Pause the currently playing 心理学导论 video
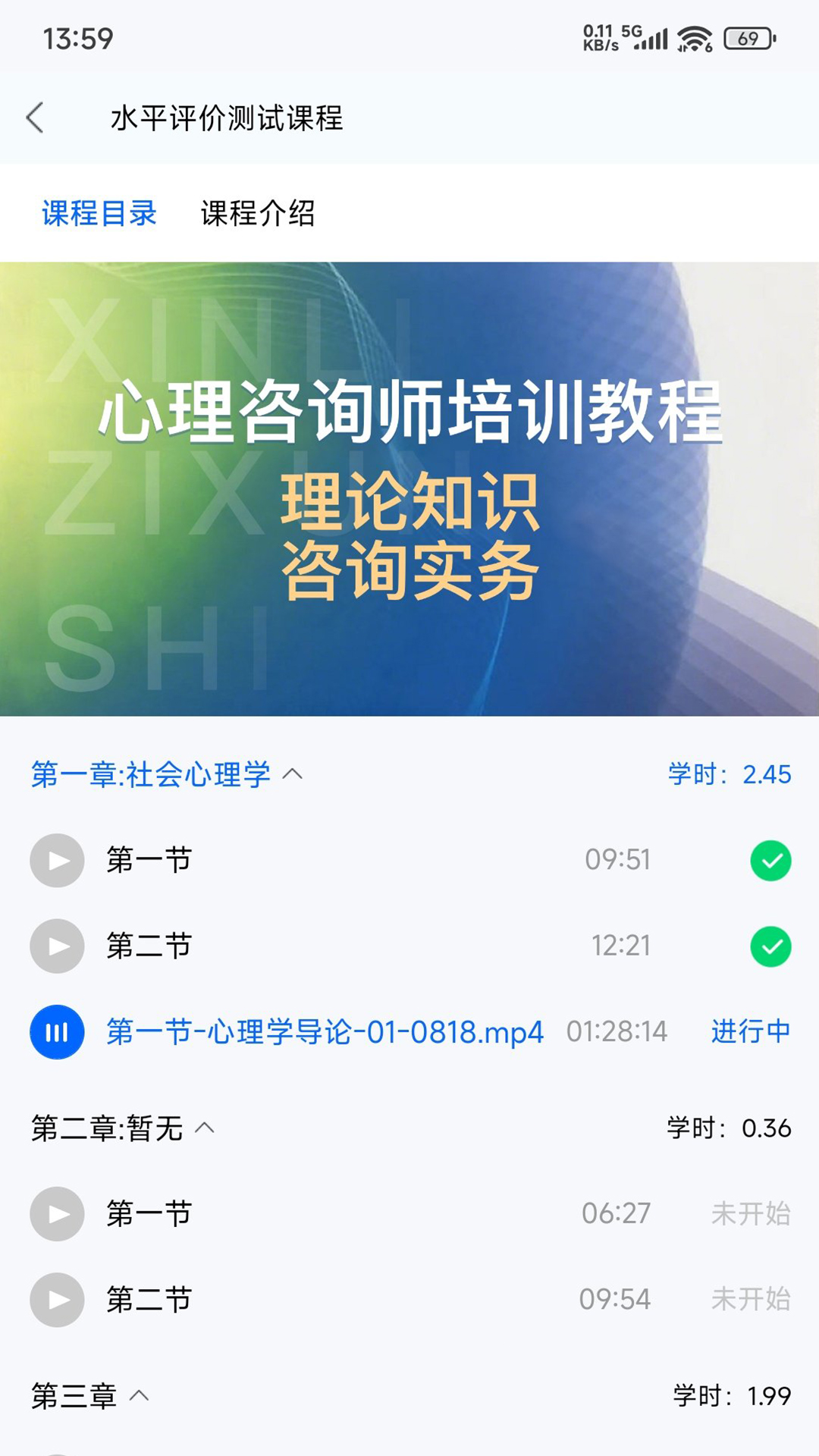The width and height of the screenshot is (819, 1456). click(55, 1031)
